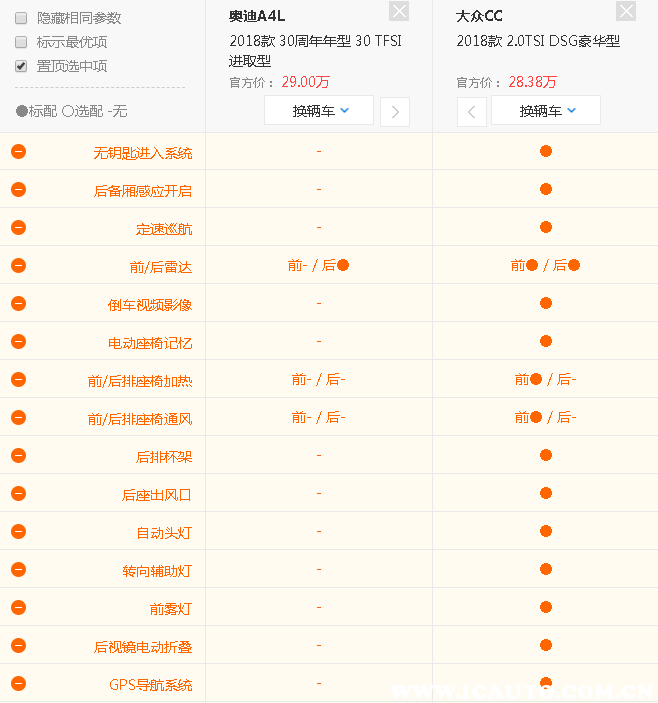Remove 奥迪A4L from the comparison
This screenshot has width=658, height=703.
(399, 11)
